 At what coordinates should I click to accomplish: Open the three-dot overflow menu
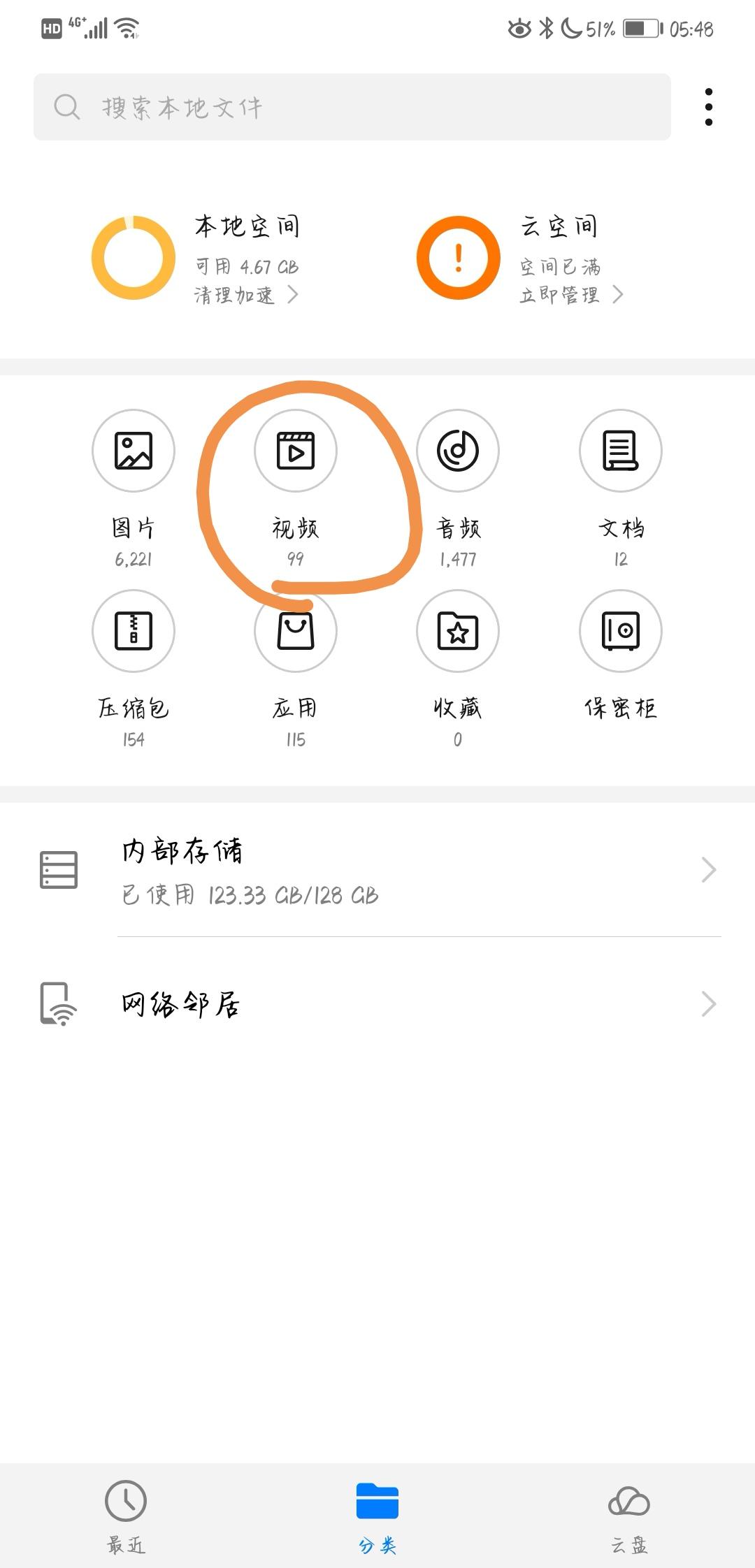pyautogui.click(x=709, y=107)
